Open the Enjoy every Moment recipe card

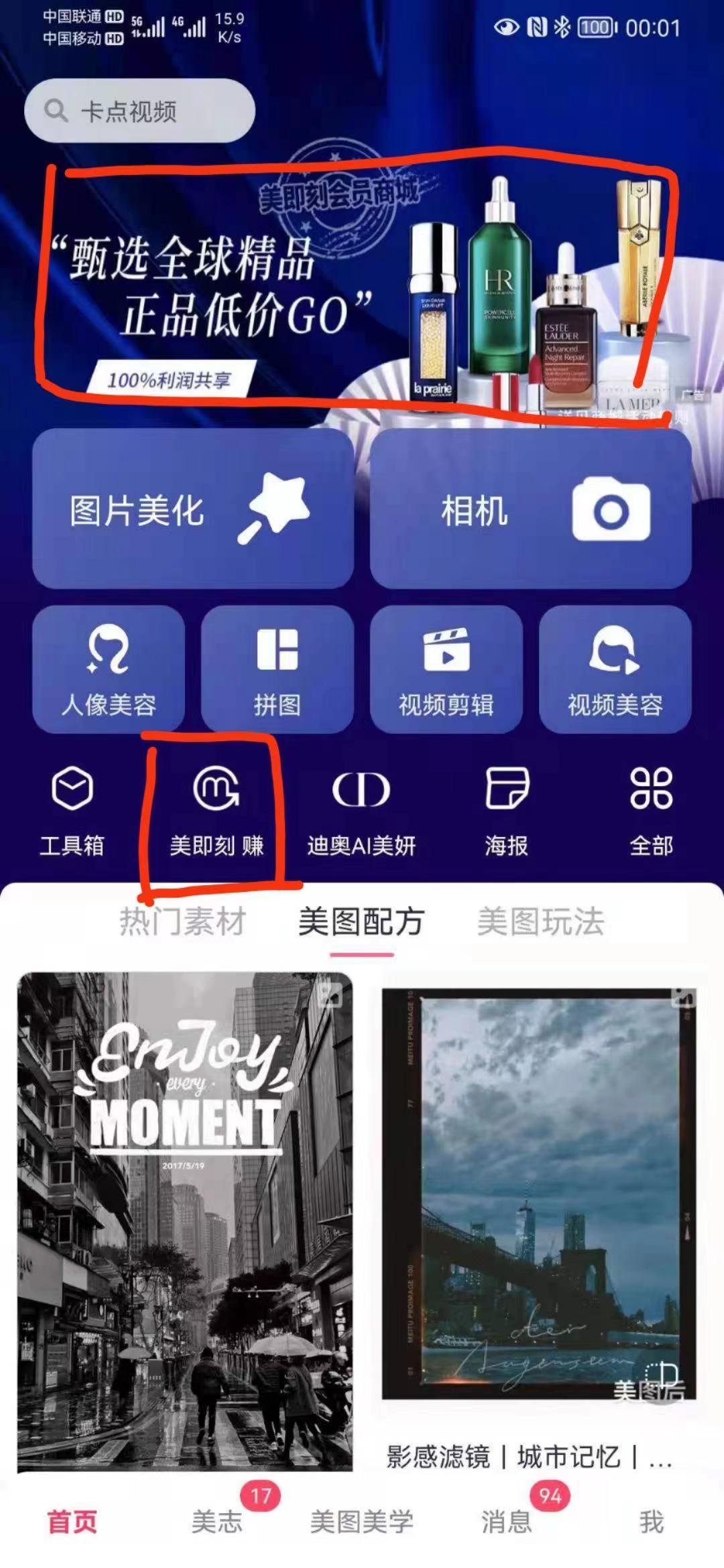coord(185,1220)
